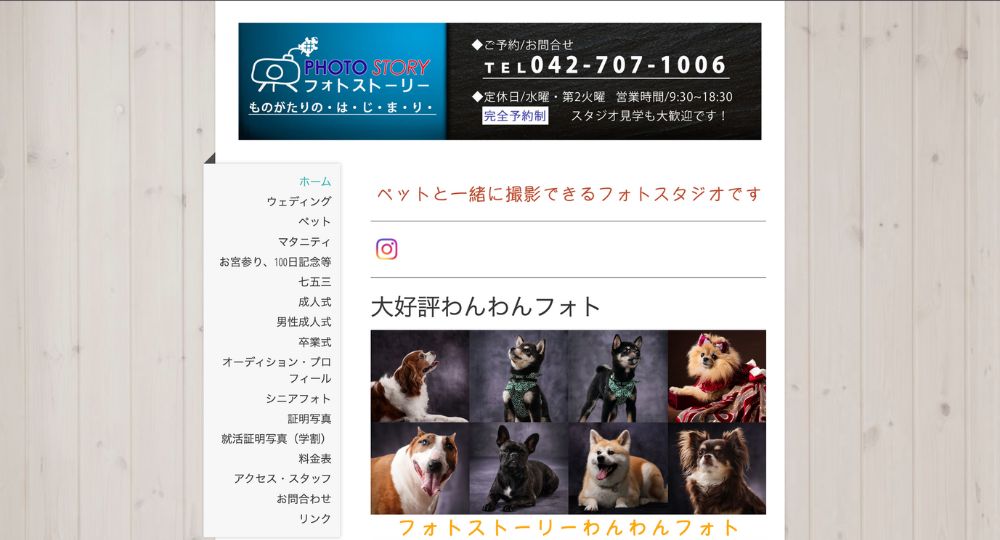Go to the ウェディング page
The image size is (1000, 540).
pos(298,202)
